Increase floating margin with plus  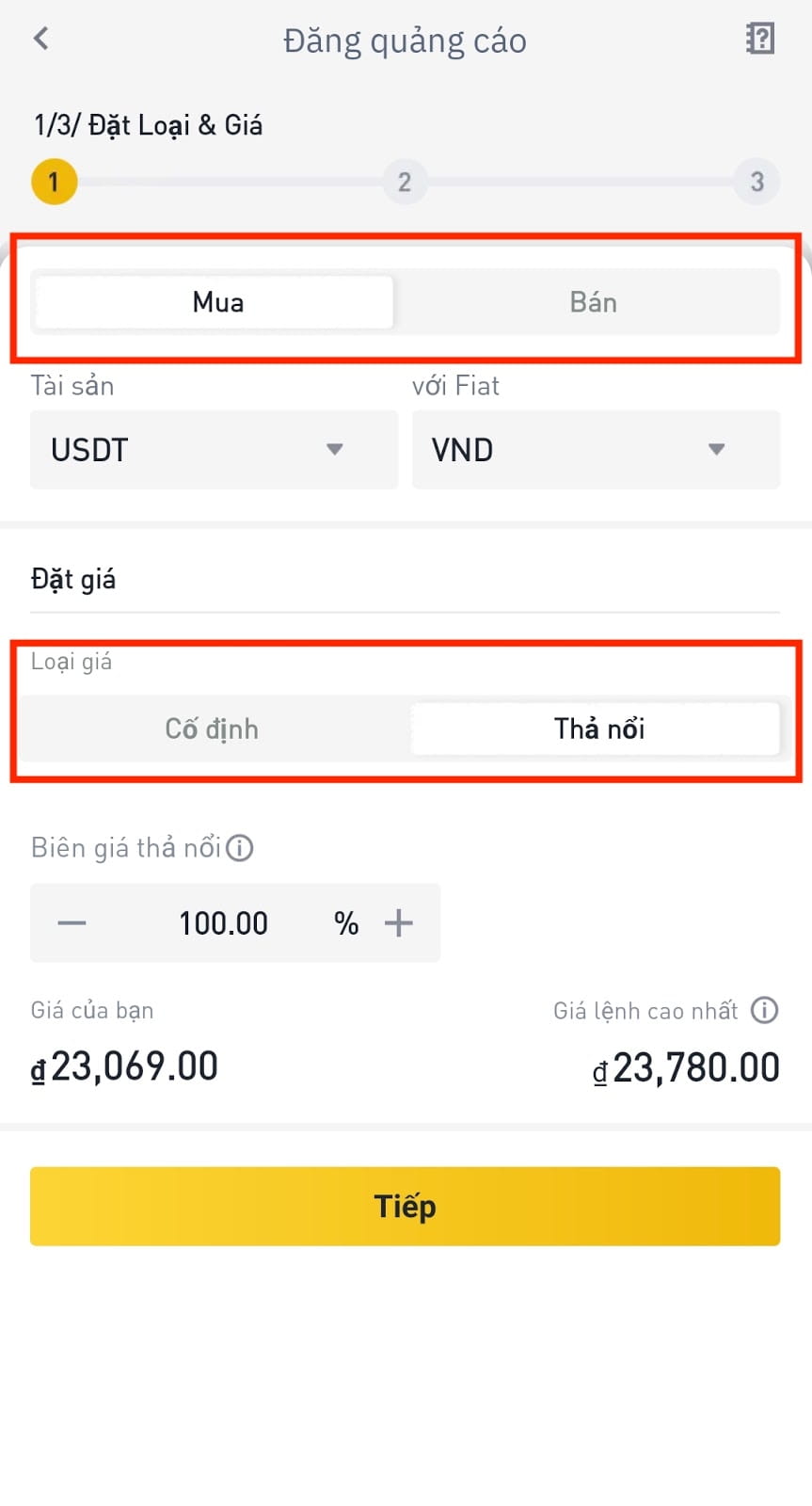pos(399,923)
